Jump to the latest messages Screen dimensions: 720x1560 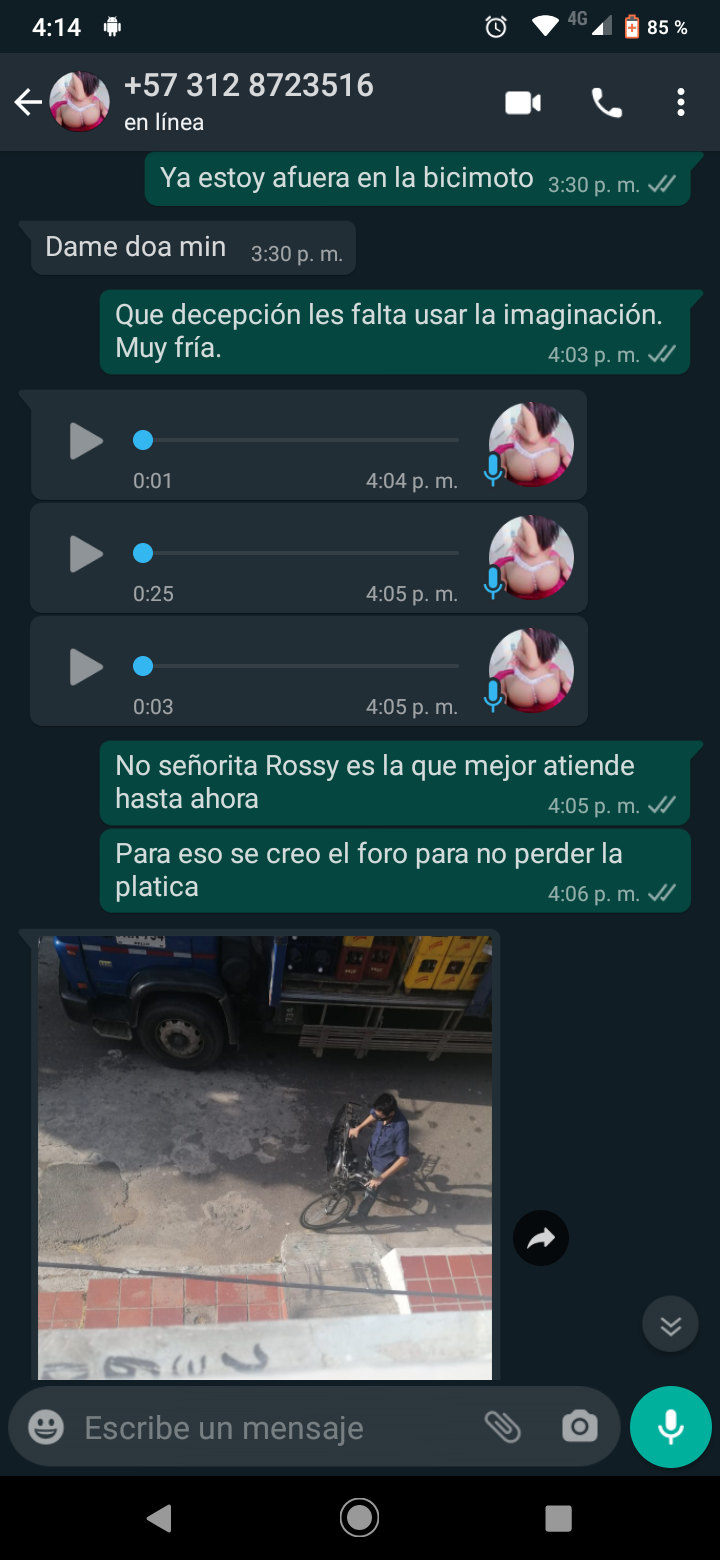click(670, 1325)
